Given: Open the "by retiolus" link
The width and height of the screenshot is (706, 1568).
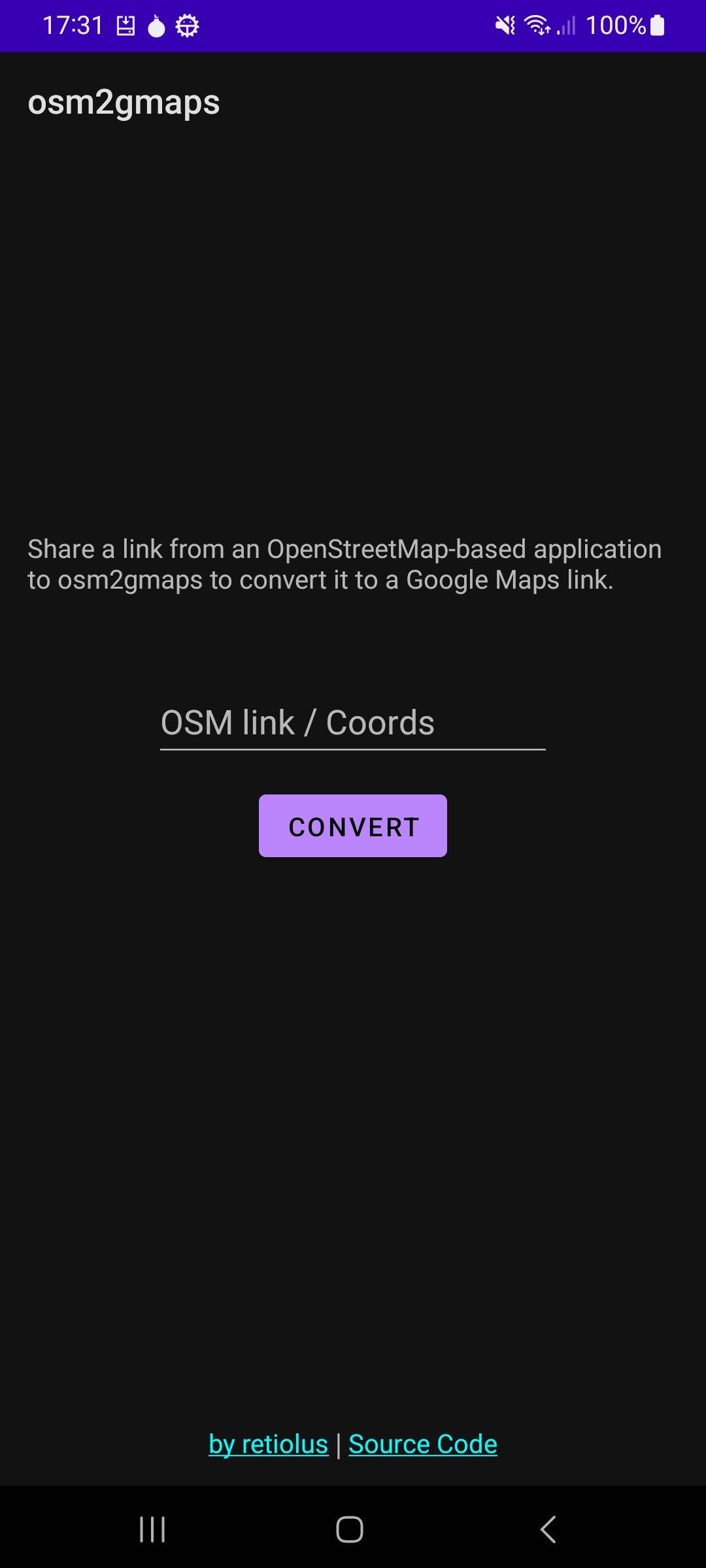Looking at the screenshot, I should (x=268, y=1444).
